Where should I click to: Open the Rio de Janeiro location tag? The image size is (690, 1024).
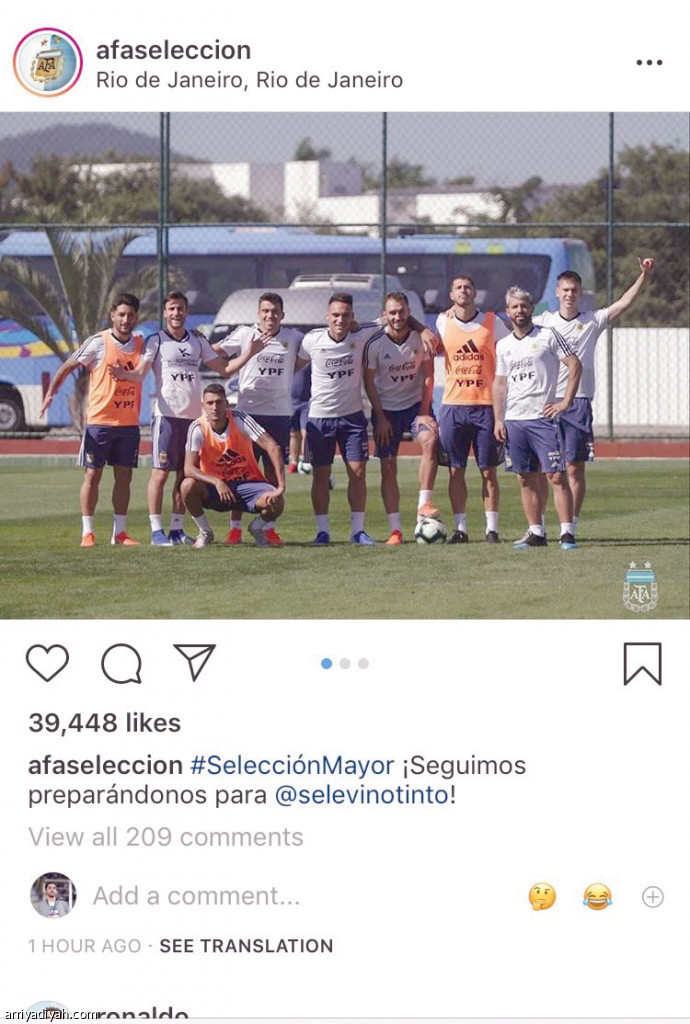tap(249, 80)
